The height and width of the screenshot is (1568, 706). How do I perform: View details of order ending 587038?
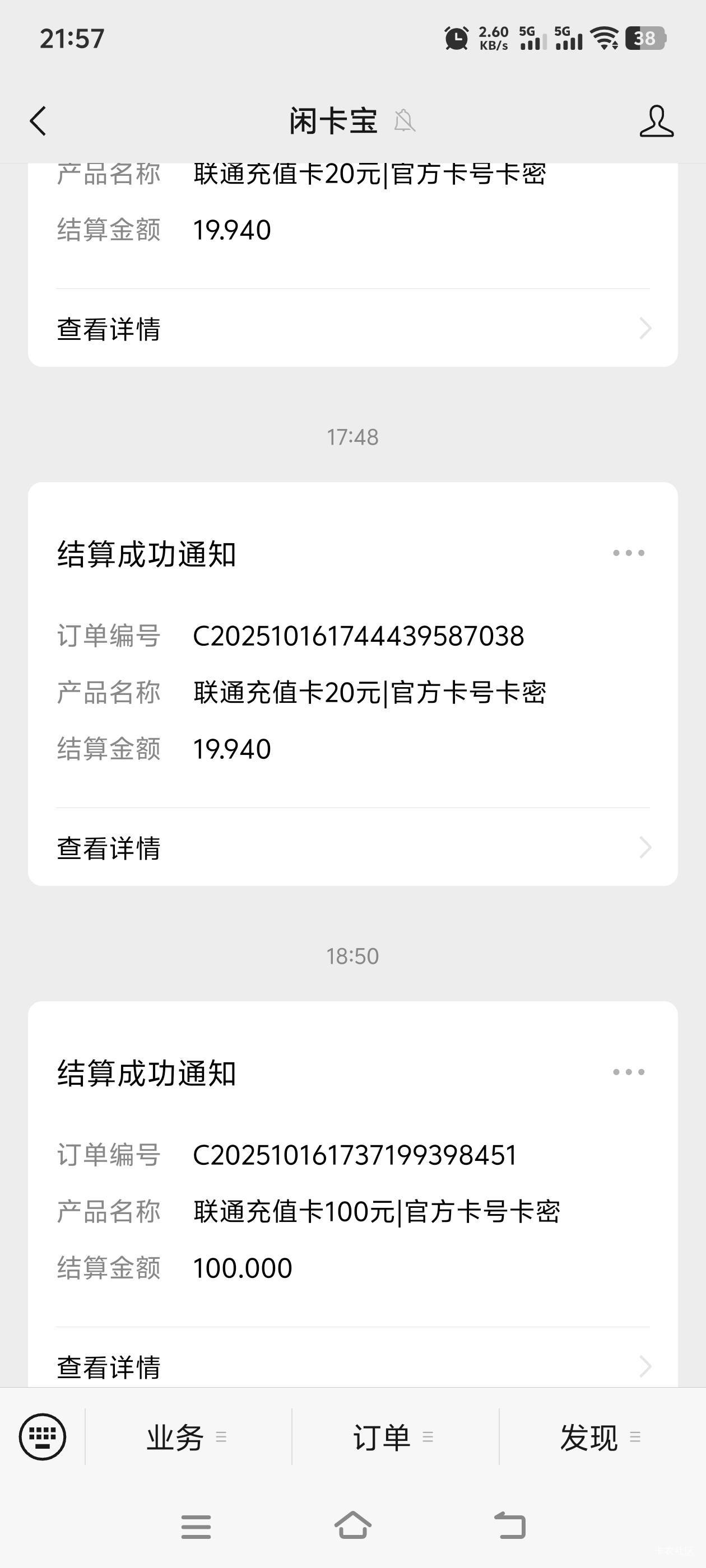click(x=352, y=847)
